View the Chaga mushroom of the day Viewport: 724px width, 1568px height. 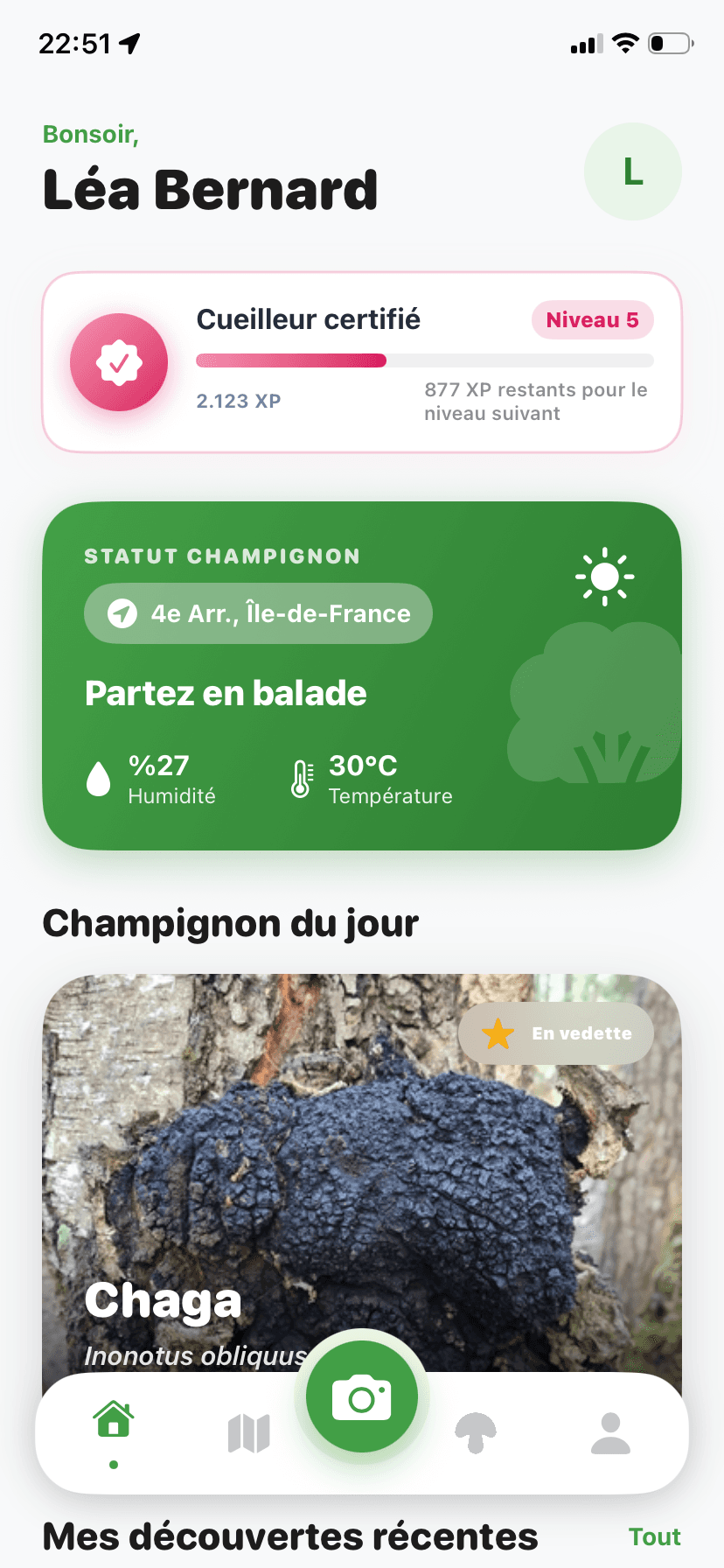(x=362, y=1172)
